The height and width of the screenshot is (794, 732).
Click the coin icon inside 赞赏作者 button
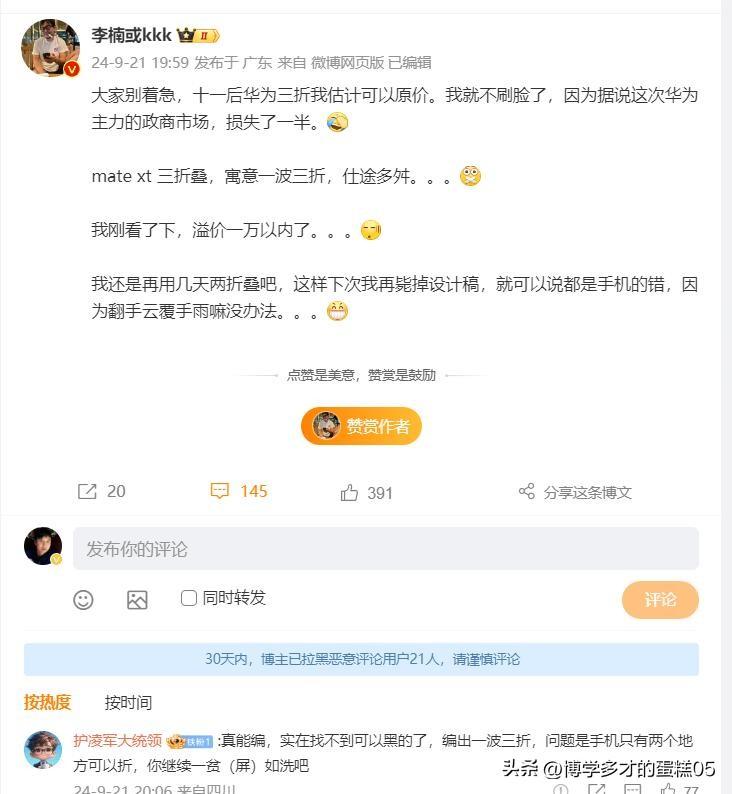[x=325, y=425]
